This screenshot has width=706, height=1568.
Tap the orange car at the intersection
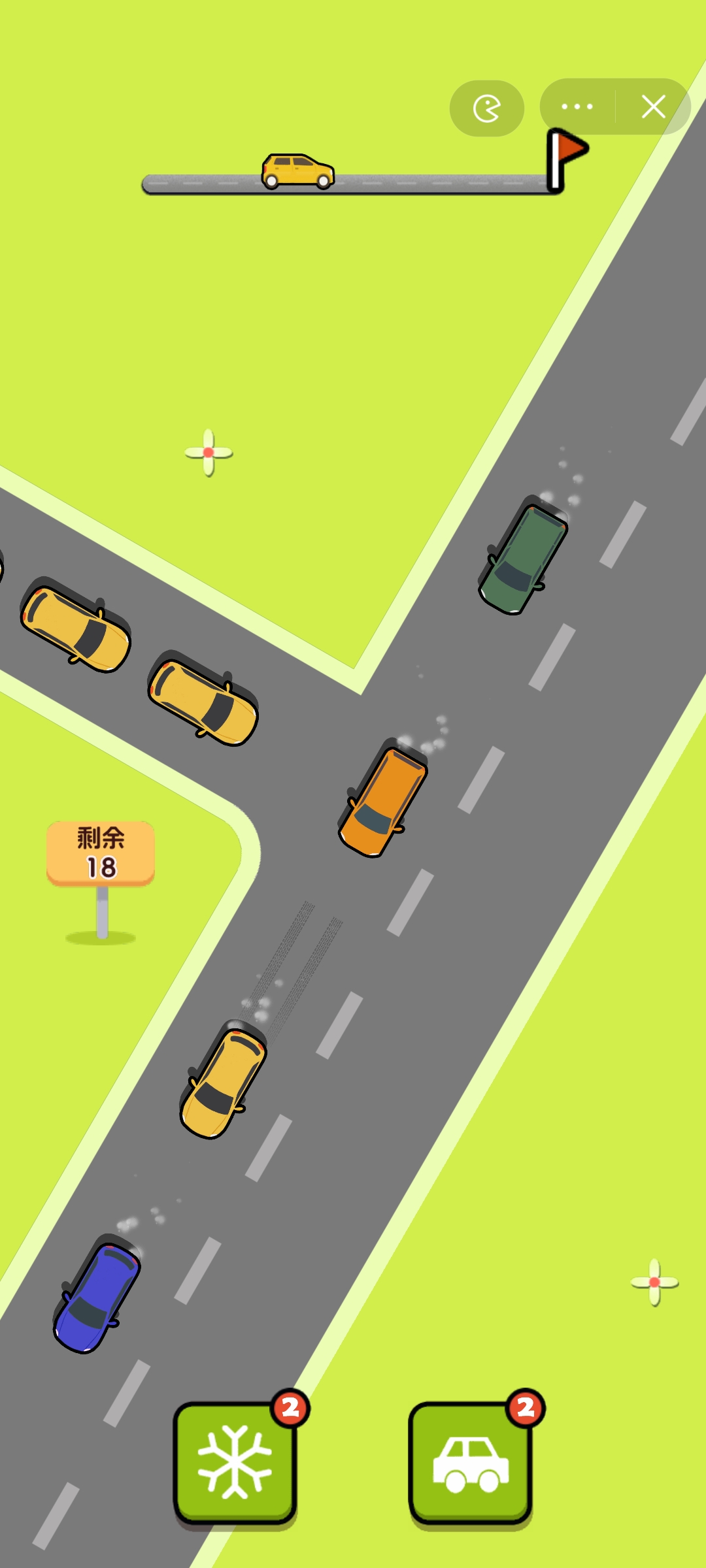383,801
